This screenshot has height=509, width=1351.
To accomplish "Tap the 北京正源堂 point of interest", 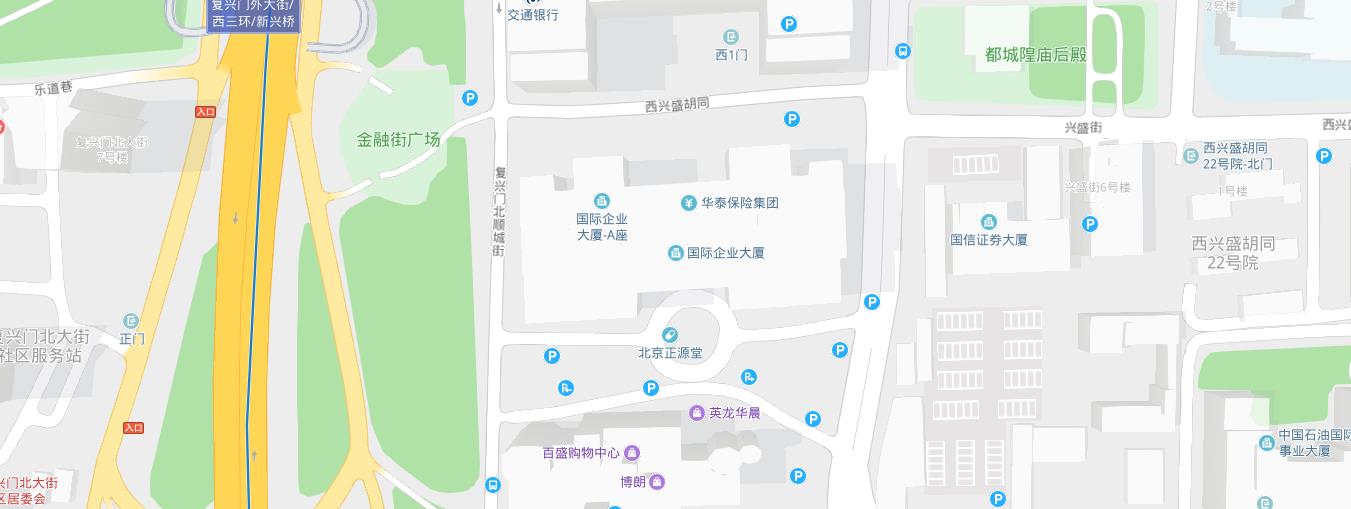I will (x=670, y=336).
